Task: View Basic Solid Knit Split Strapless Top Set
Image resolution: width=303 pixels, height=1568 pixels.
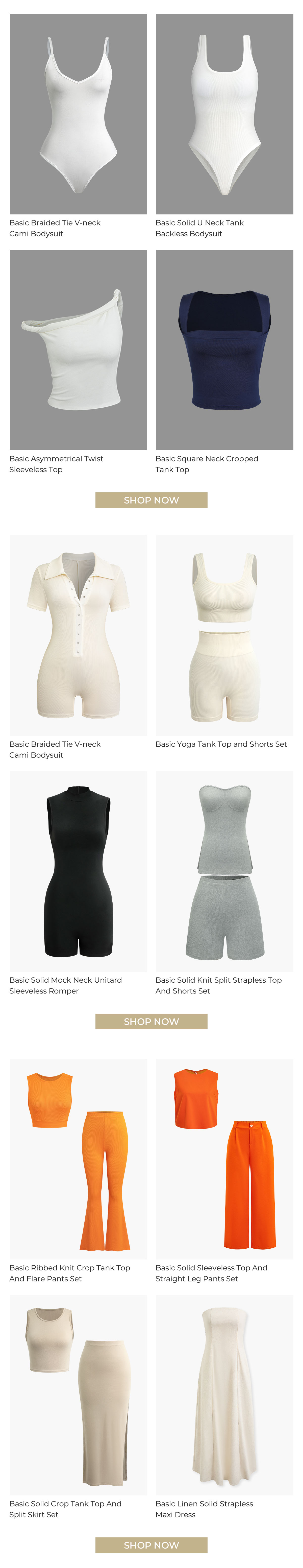Action: pos(224,871)
